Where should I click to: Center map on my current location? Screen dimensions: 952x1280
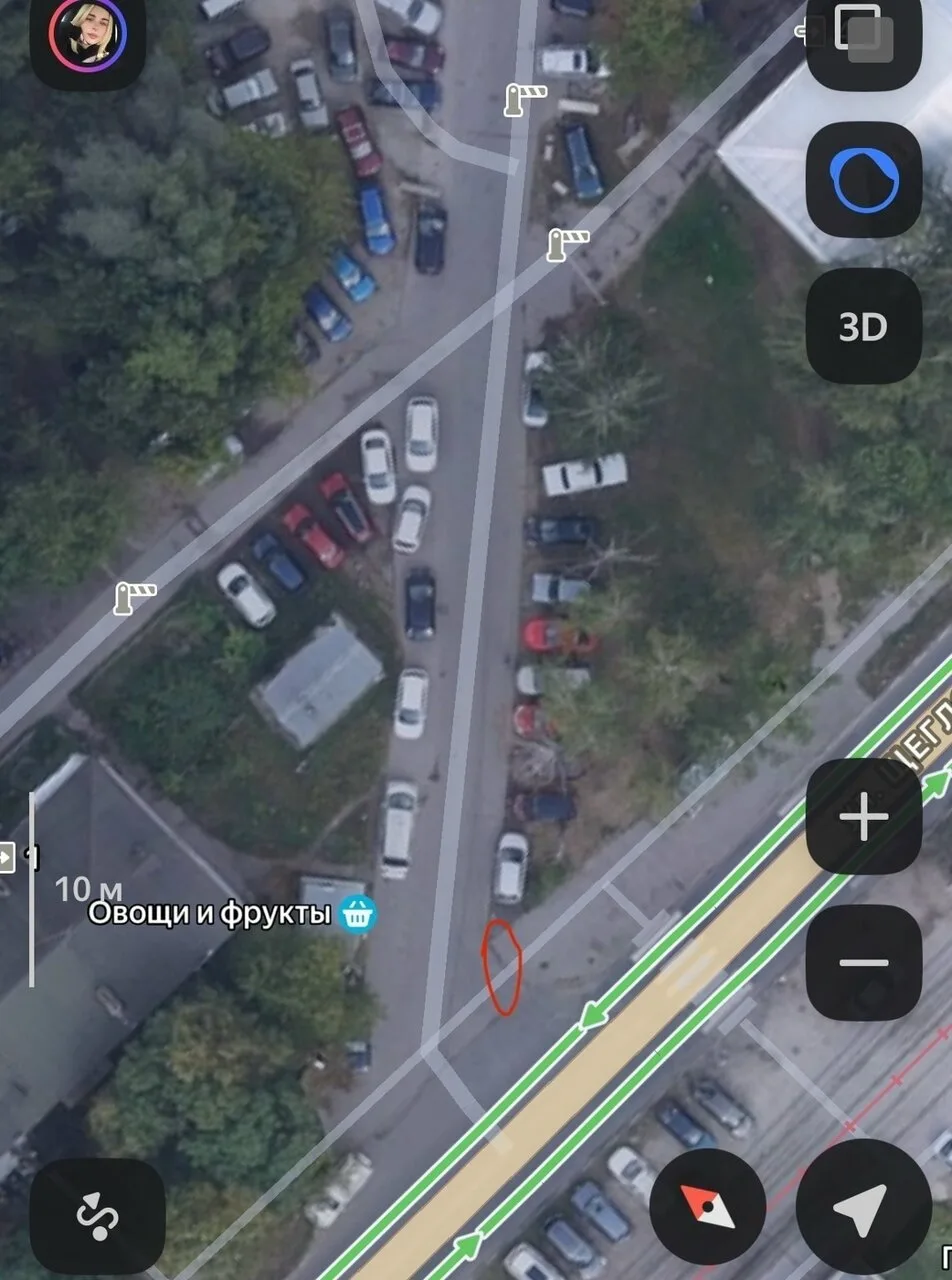[x=862, y=1206]
